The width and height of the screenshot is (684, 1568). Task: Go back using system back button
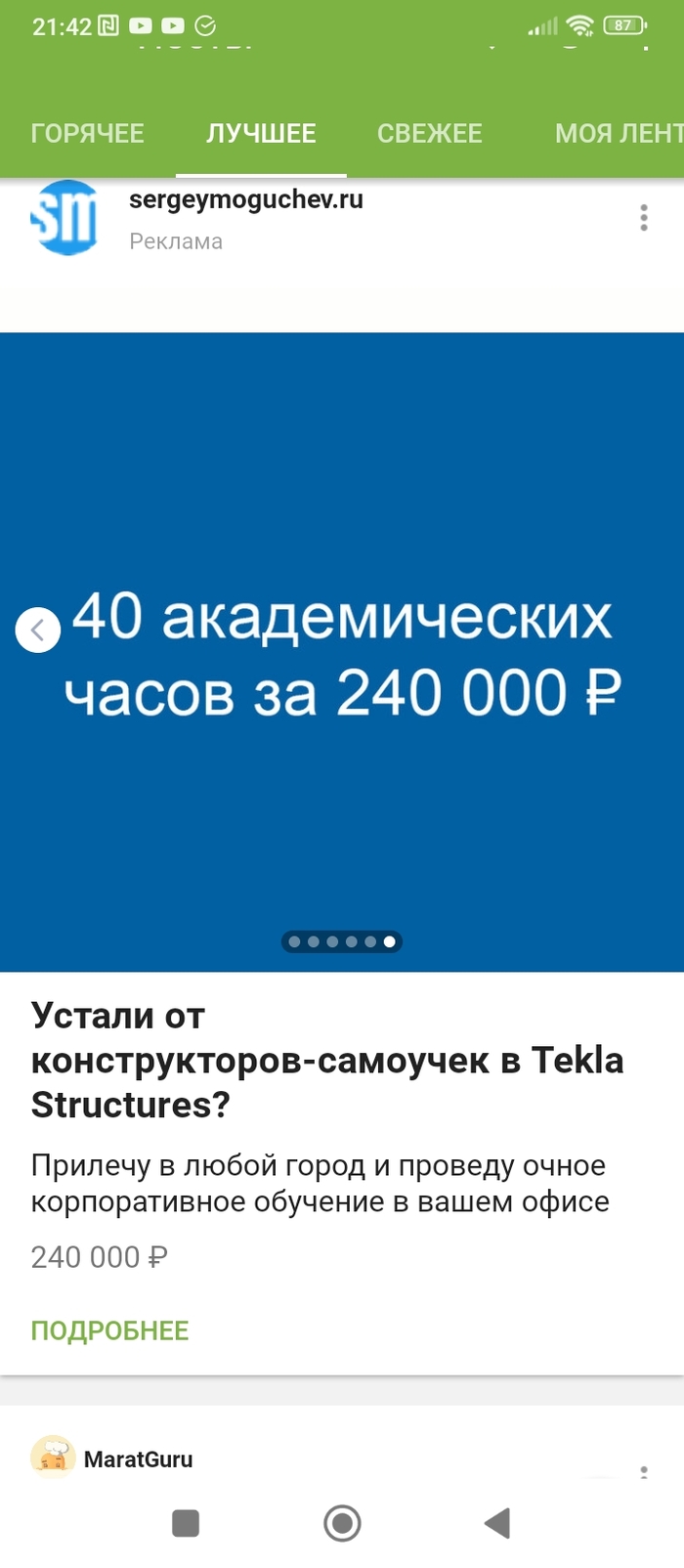[x=497, y=1522]
